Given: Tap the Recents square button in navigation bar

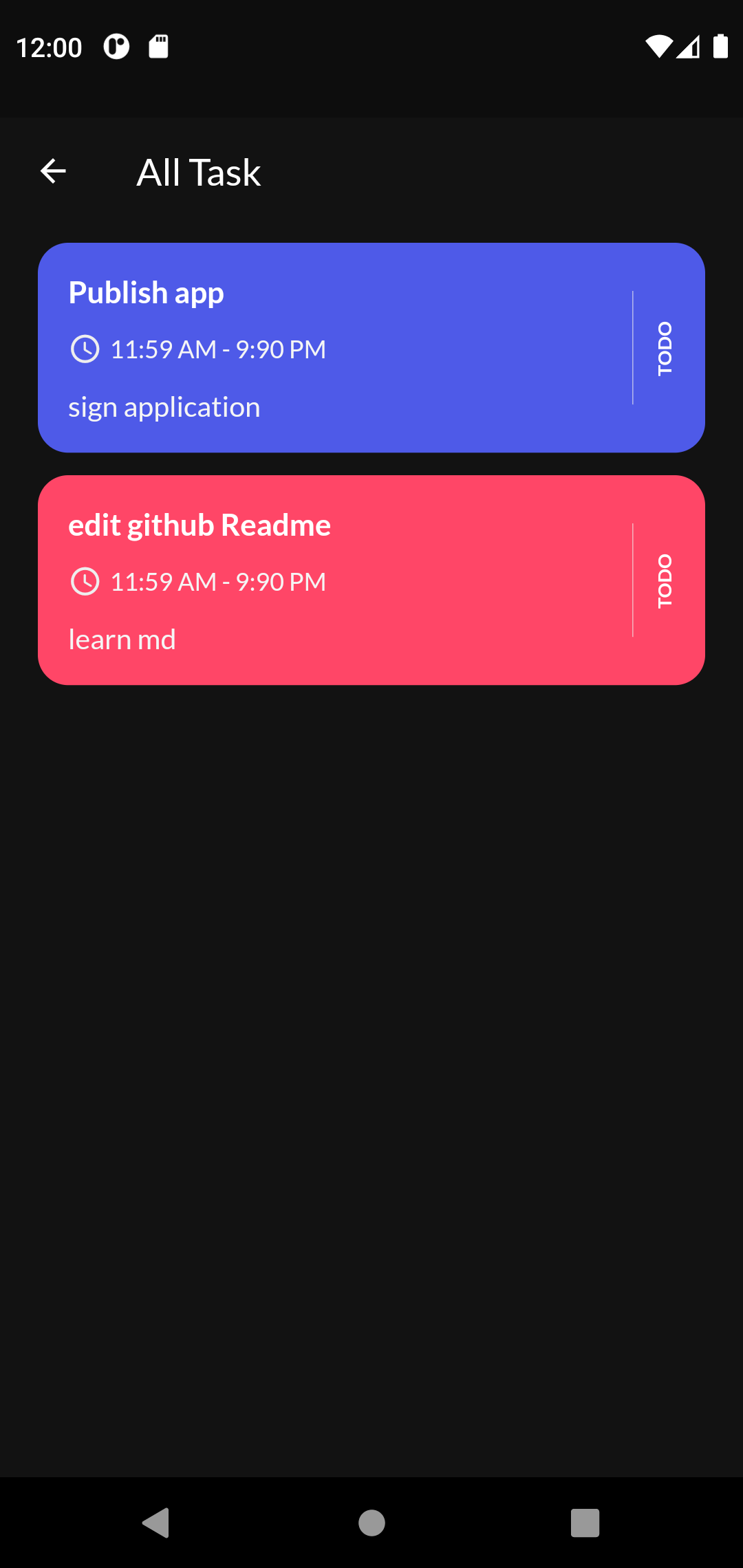Looking at the screenshot, I should click(x=584, y=1521).
